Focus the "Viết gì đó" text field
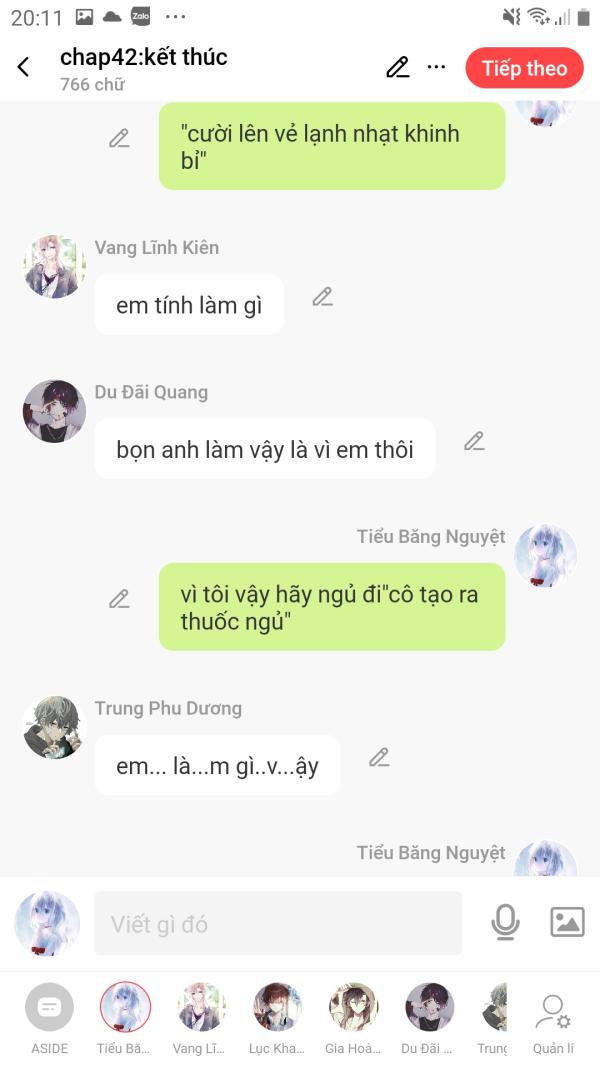This screenshot has height=1067, width=600. click(278, 923)
